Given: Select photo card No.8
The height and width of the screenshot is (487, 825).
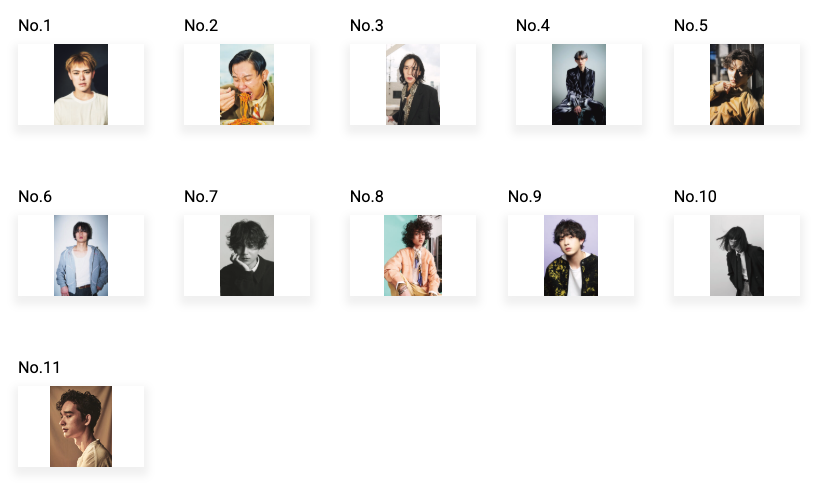Looking at the screenshot, I should tap(413, 256).
